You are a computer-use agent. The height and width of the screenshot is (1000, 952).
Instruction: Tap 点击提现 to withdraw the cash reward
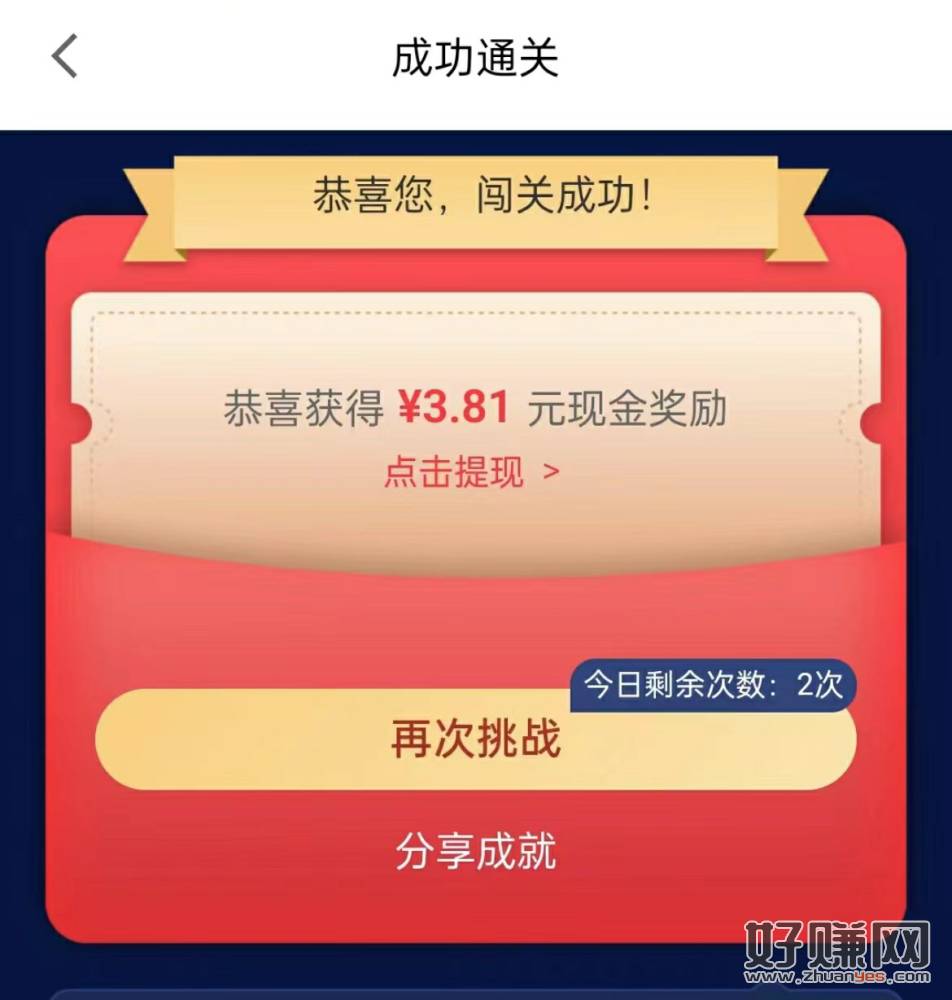click(x=472, y=472)
